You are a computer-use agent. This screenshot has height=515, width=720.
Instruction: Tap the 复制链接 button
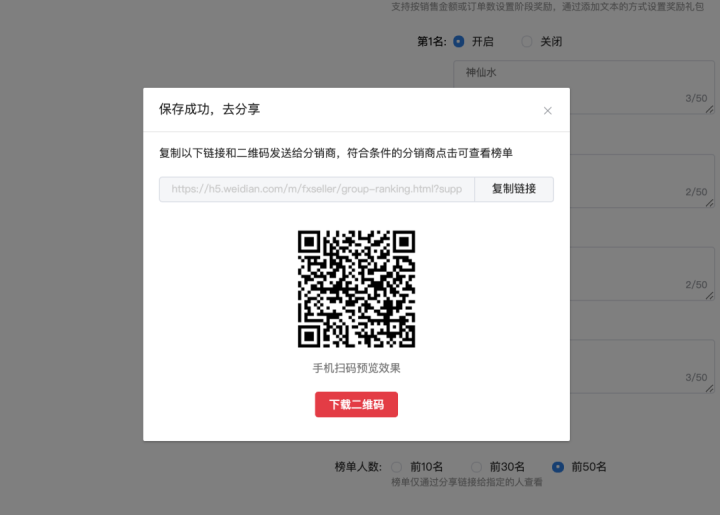click(513, 189)
